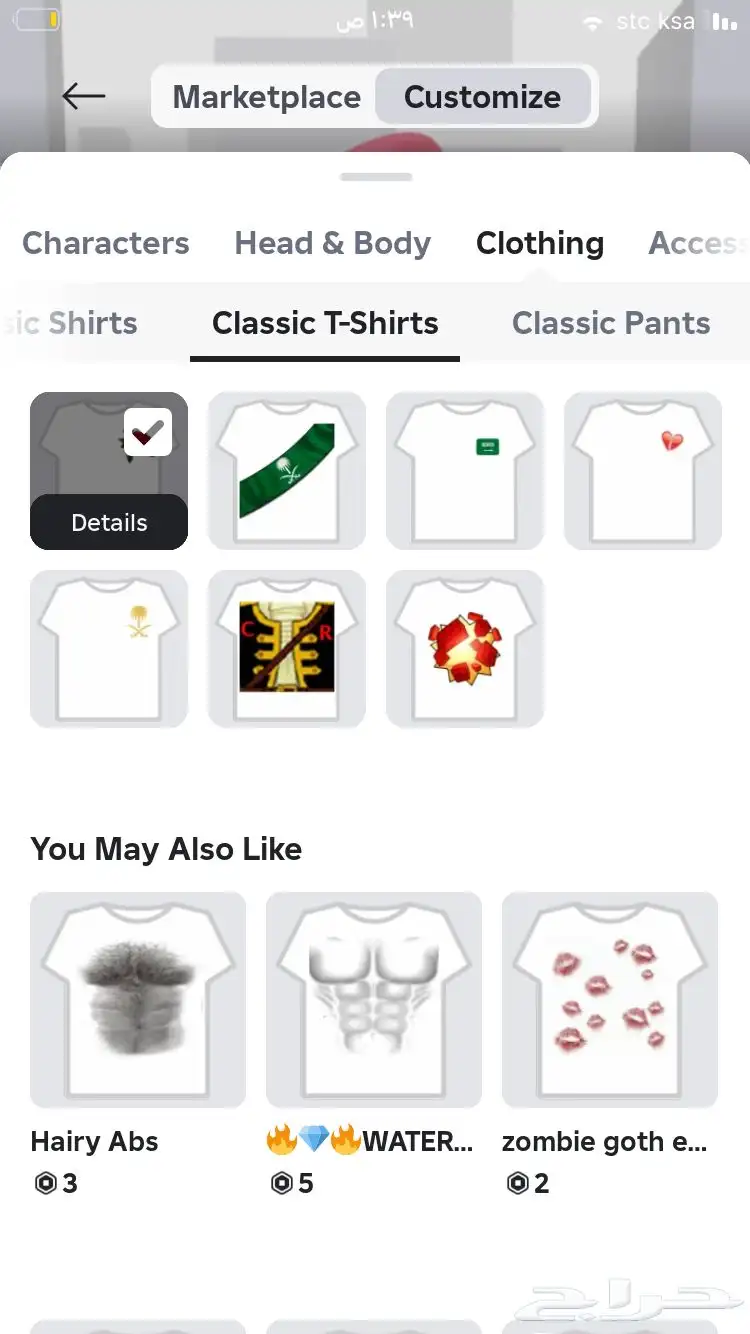Switch to the Marketplace segment
Viewport: 750px width, 1334px height.
click(x=266, y=97)
